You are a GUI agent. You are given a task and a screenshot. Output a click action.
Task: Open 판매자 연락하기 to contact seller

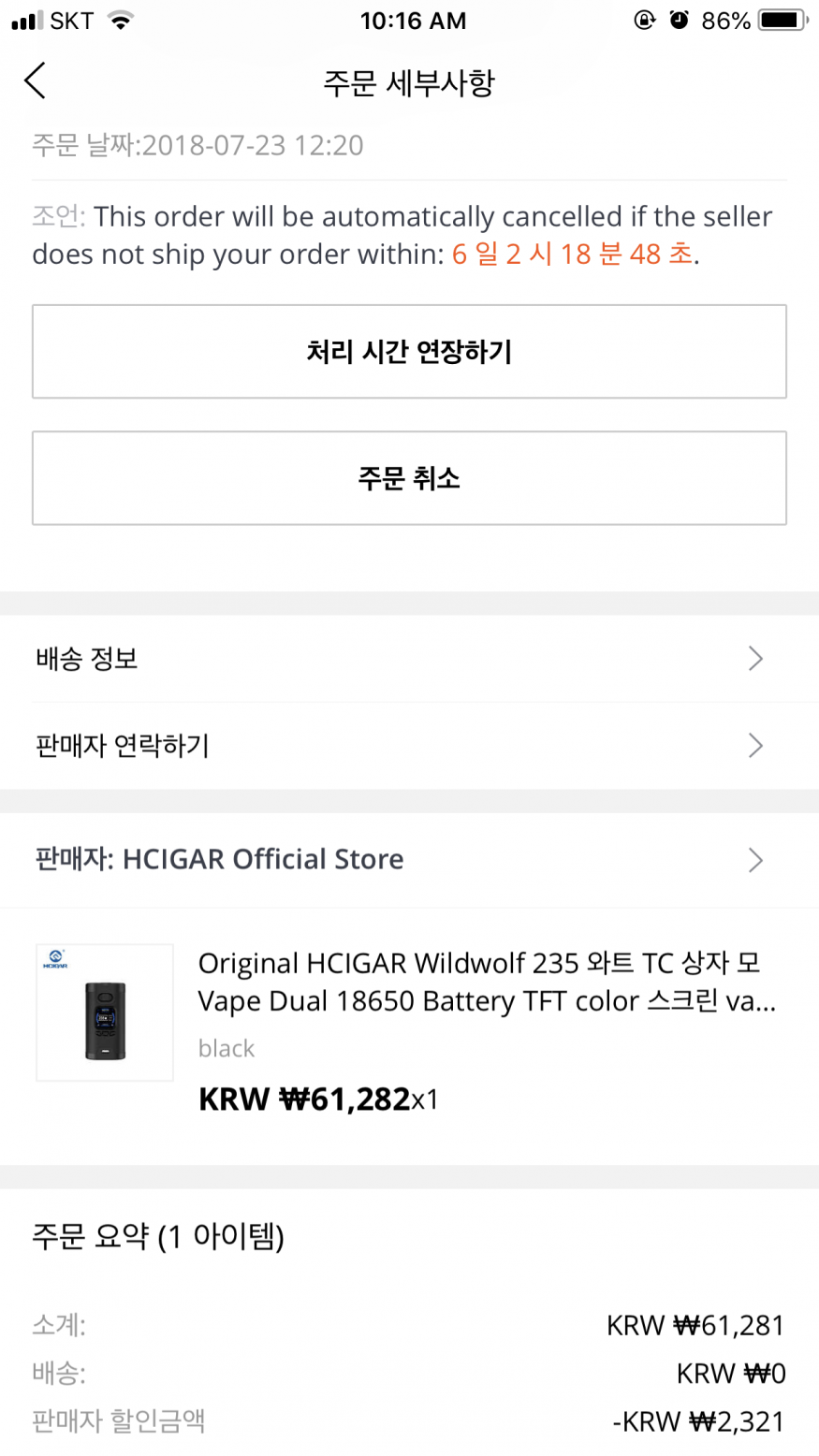(x=409, y=746)
